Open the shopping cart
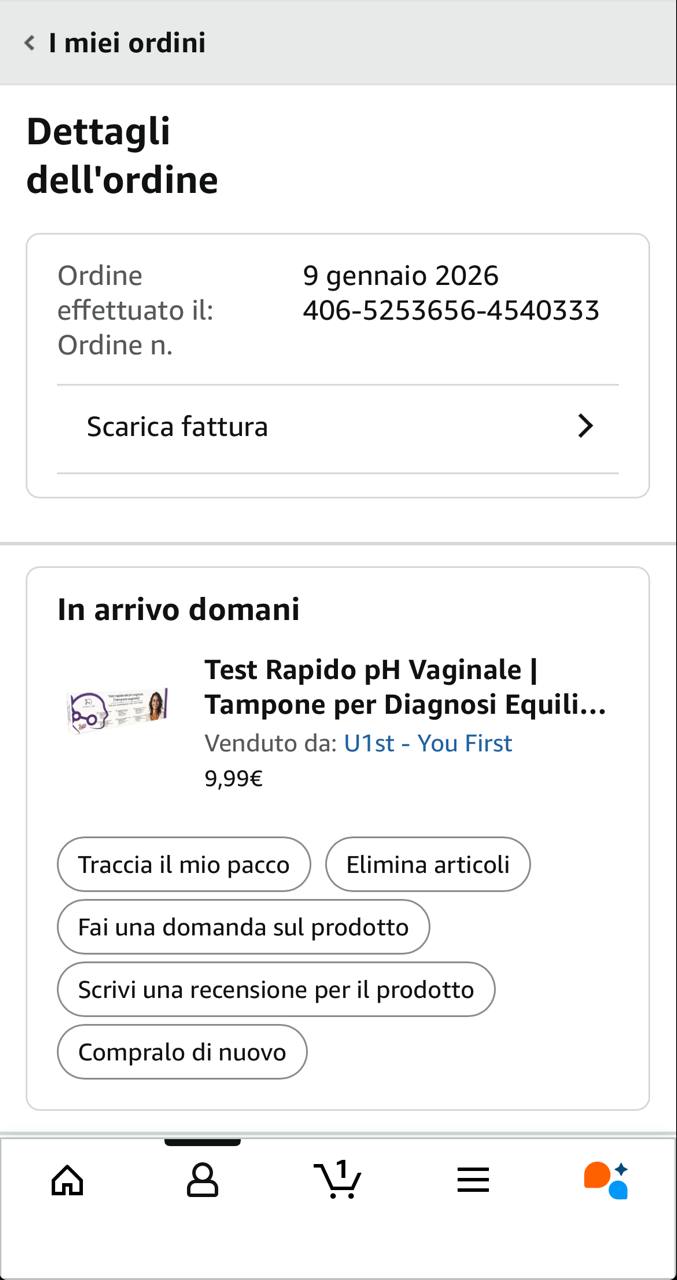The width and height of the screenshot is (677, 1280). pos(337,1180)
